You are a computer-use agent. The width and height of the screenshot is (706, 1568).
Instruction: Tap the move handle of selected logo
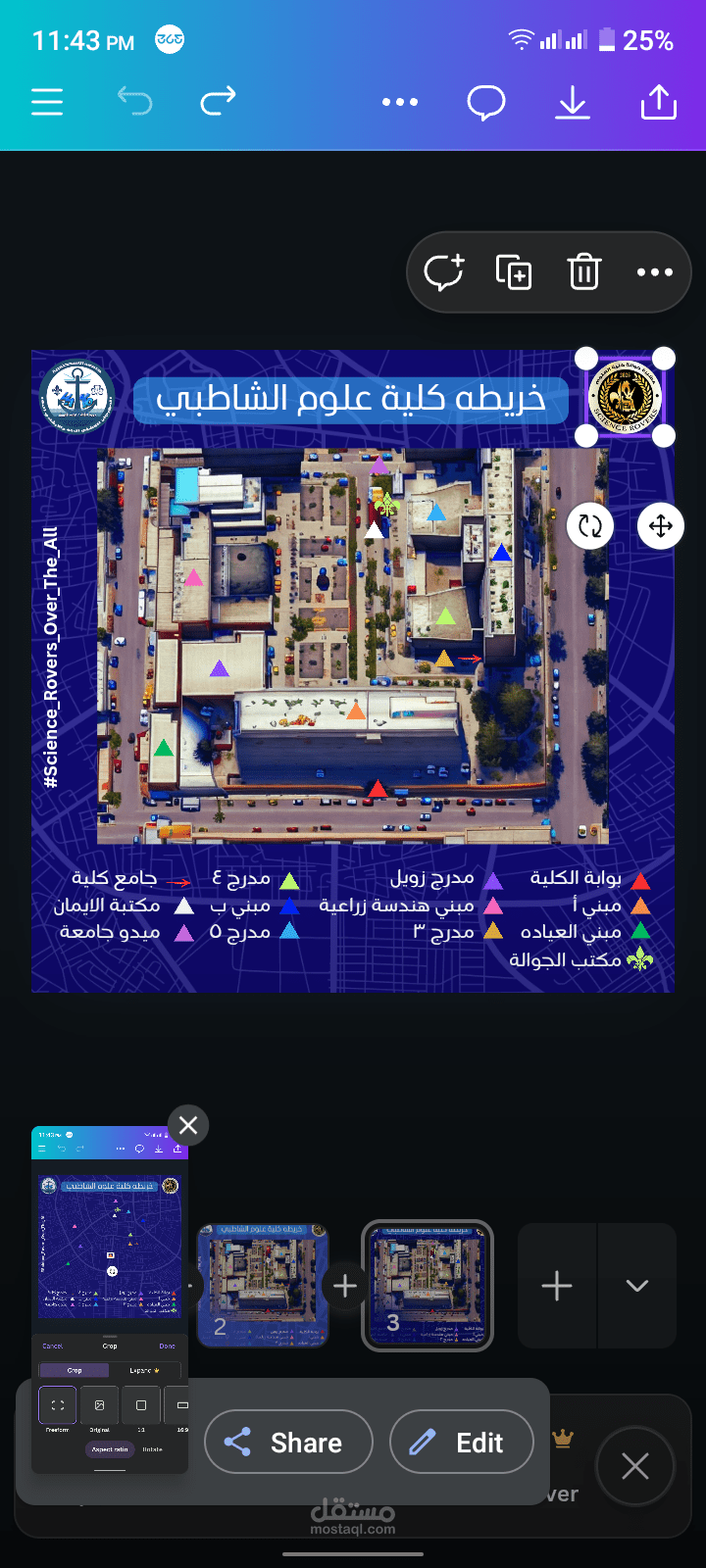[x=661, y=526]
